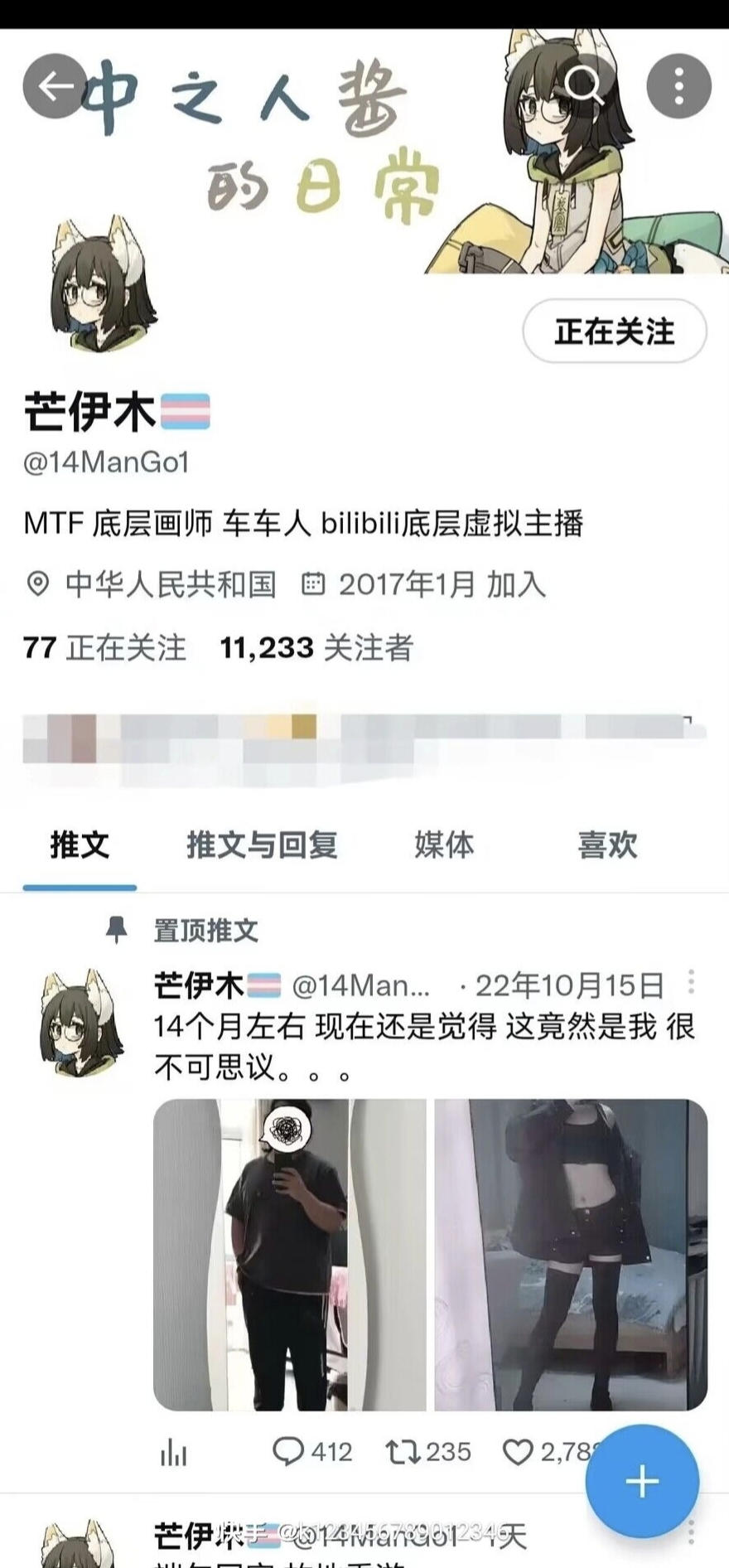The image size is (729, 1568).
Task: View analytics of the pinned tweet
Action: point(173,1452)
